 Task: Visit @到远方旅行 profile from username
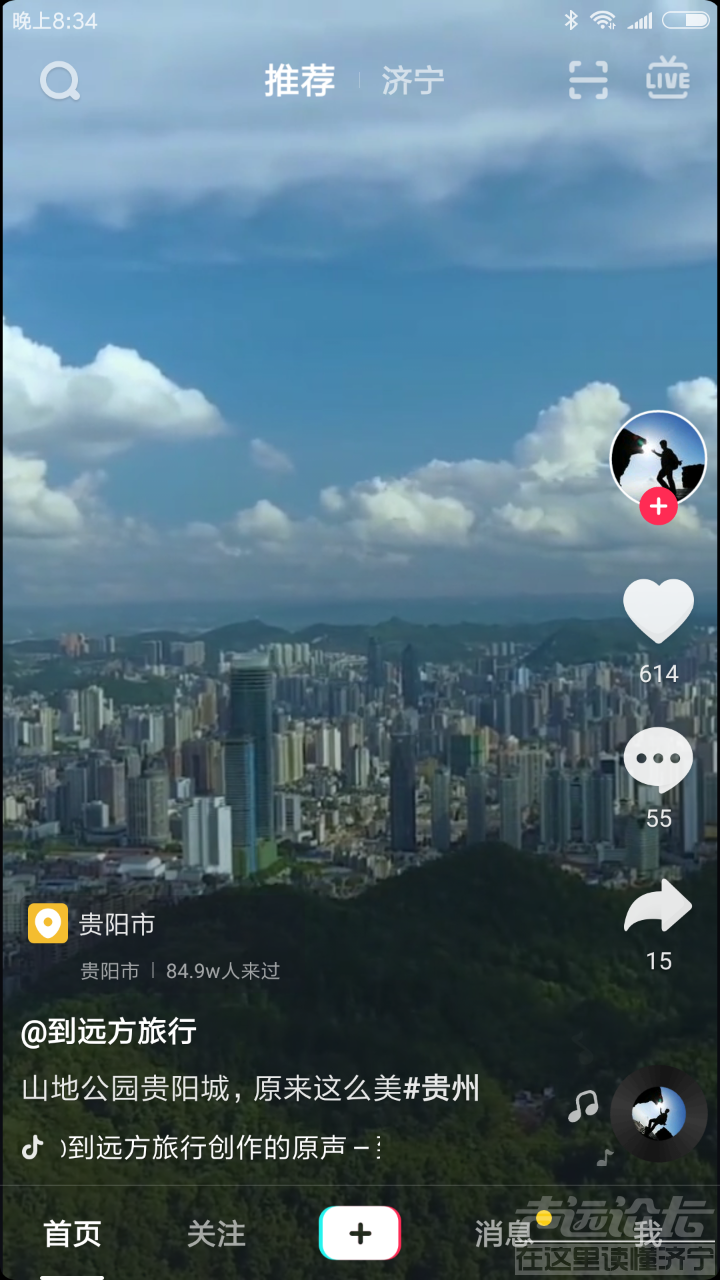click(x=108, y=1032)
